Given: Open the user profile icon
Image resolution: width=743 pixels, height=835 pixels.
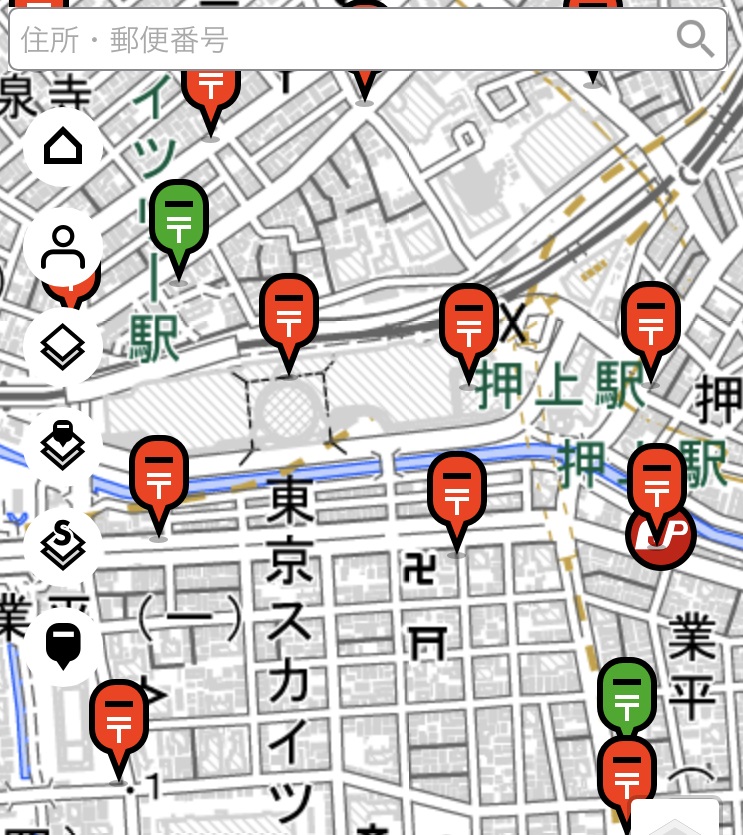Looking at the screenshot, I should point(62,248).
